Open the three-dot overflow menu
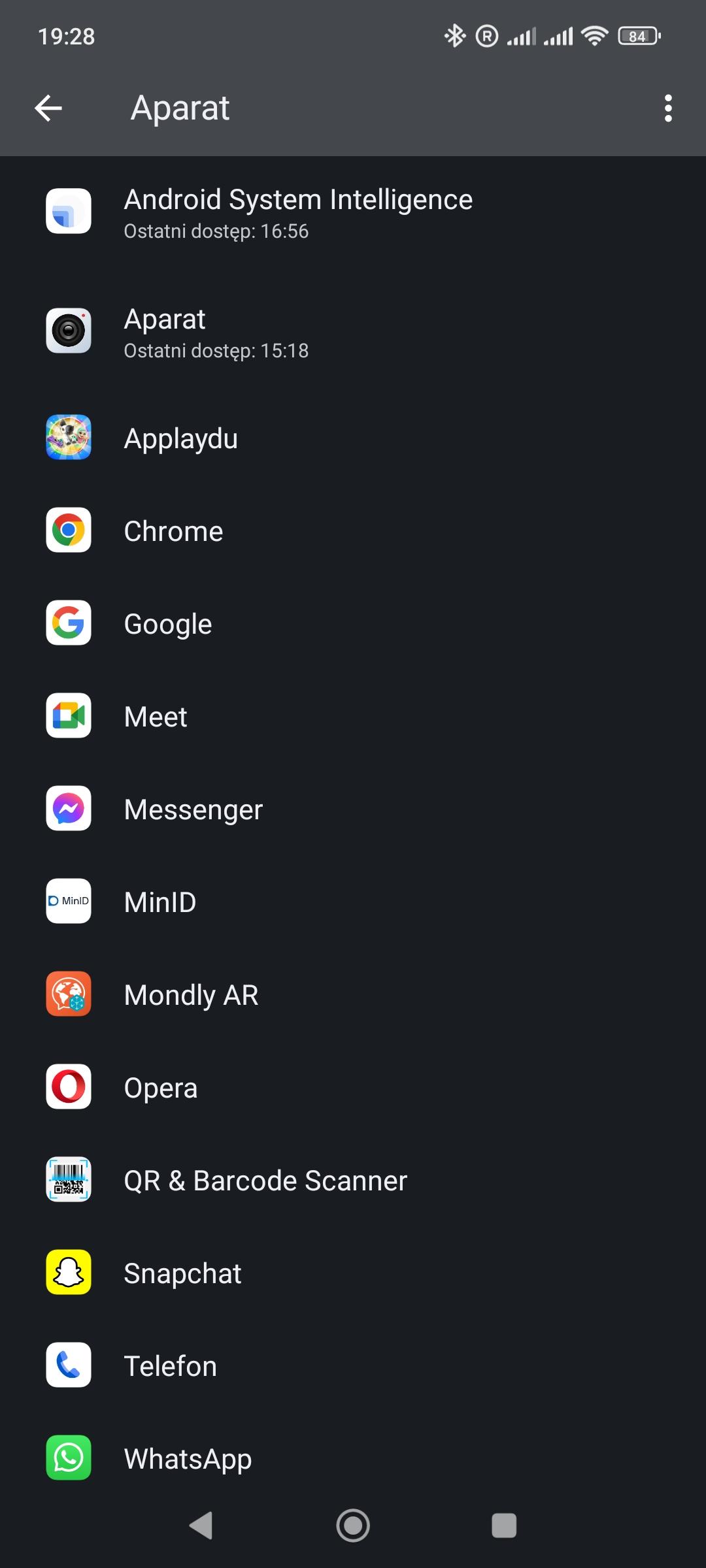This screenshot has width=706, height=1568. [667, 108]
